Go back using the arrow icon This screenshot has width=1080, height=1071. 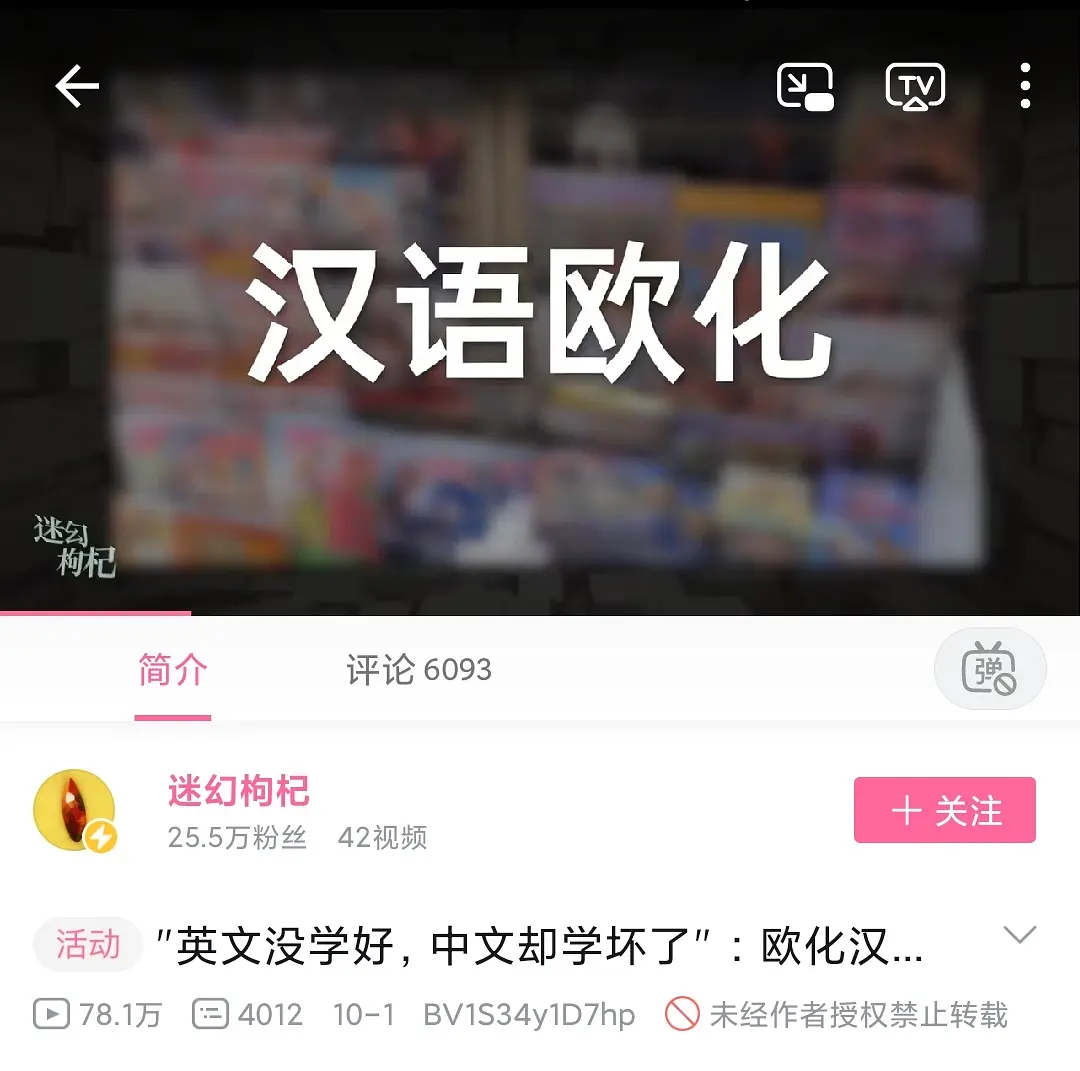pos(77,87)
